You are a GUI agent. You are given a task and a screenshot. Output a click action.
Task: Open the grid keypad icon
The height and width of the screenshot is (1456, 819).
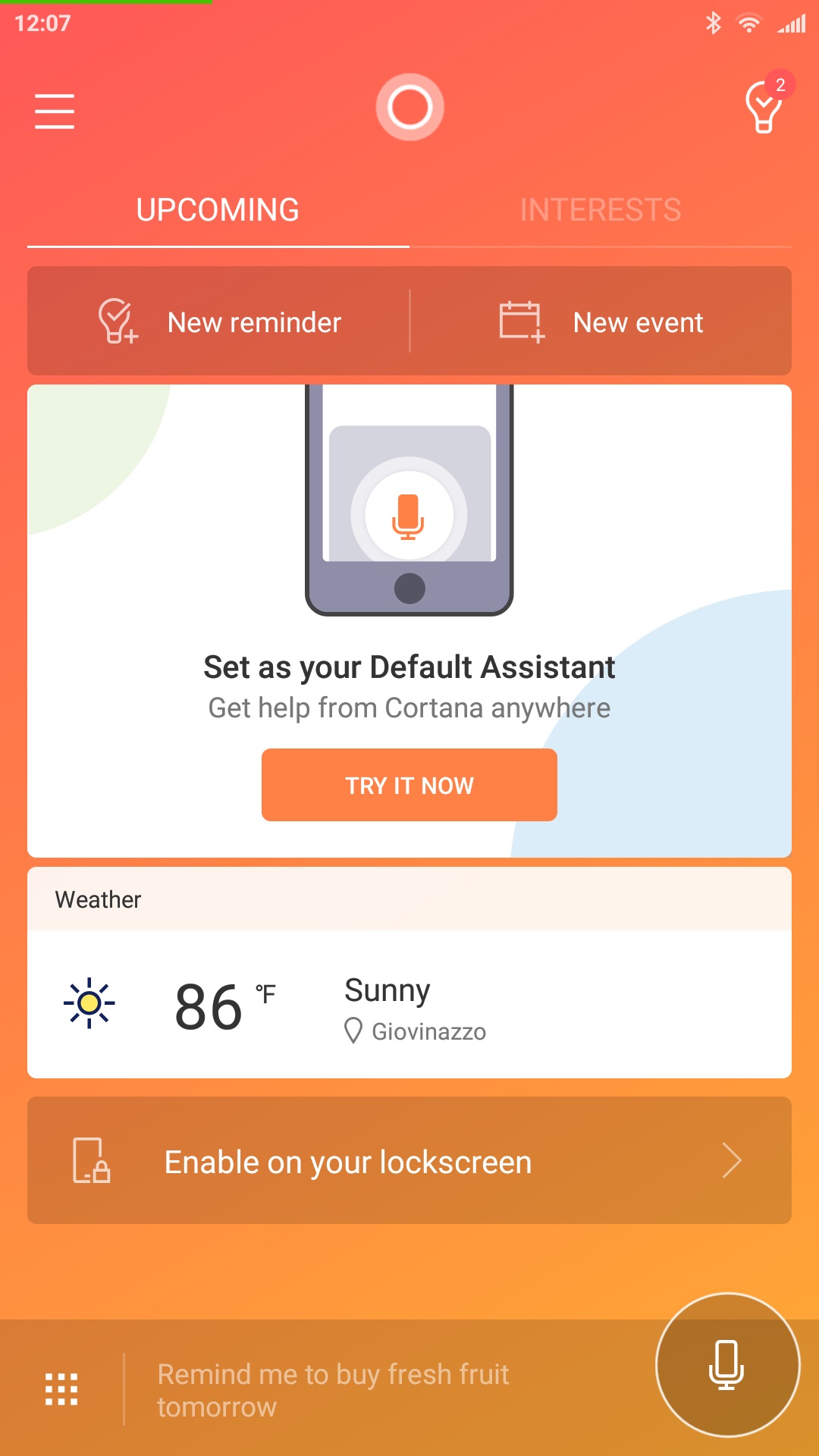tap(61, 1389)
